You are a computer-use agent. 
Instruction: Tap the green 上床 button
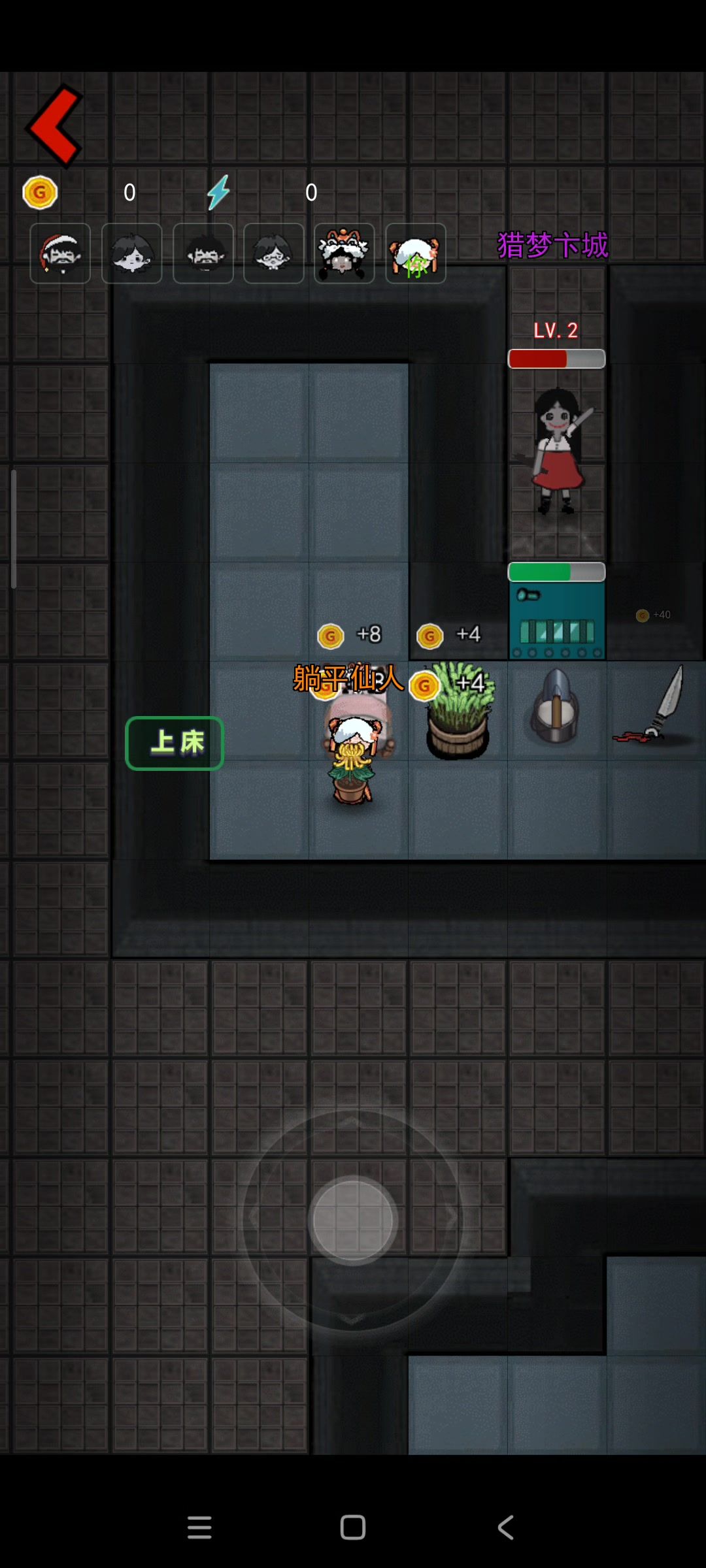click(175, 743)
